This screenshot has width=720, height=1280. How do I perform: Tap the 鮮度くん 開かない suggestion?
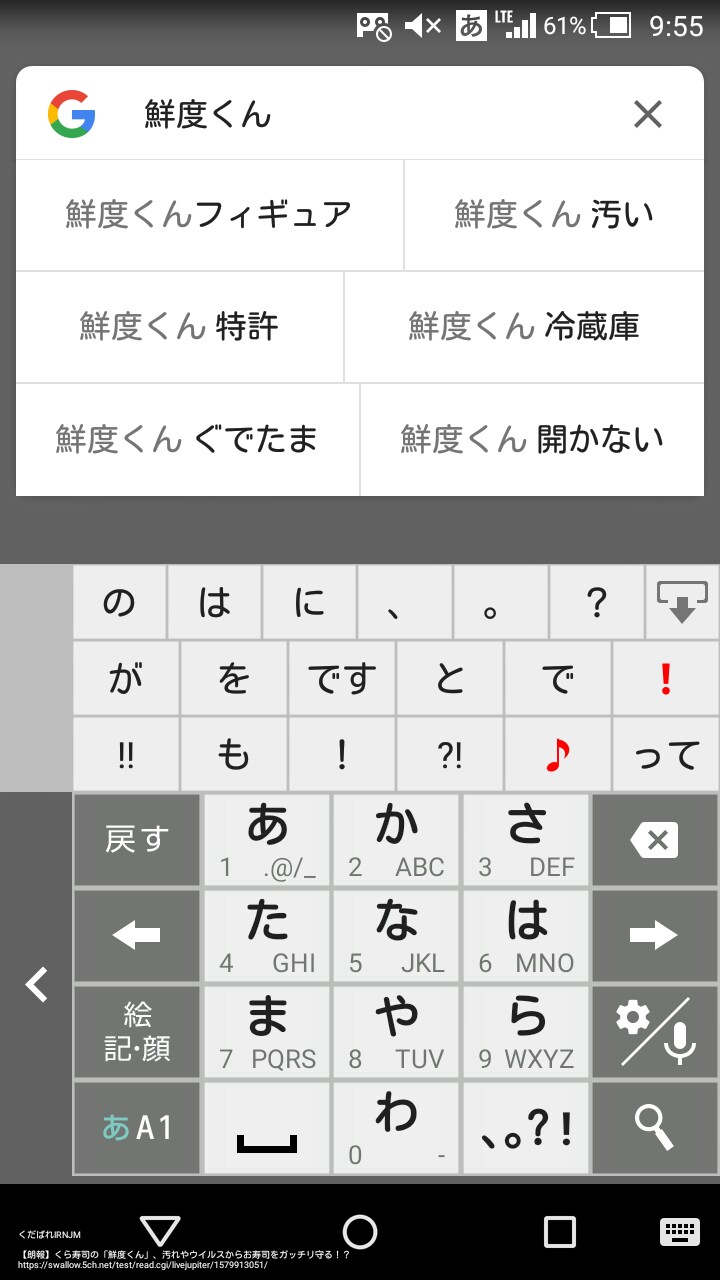point(532,439)
